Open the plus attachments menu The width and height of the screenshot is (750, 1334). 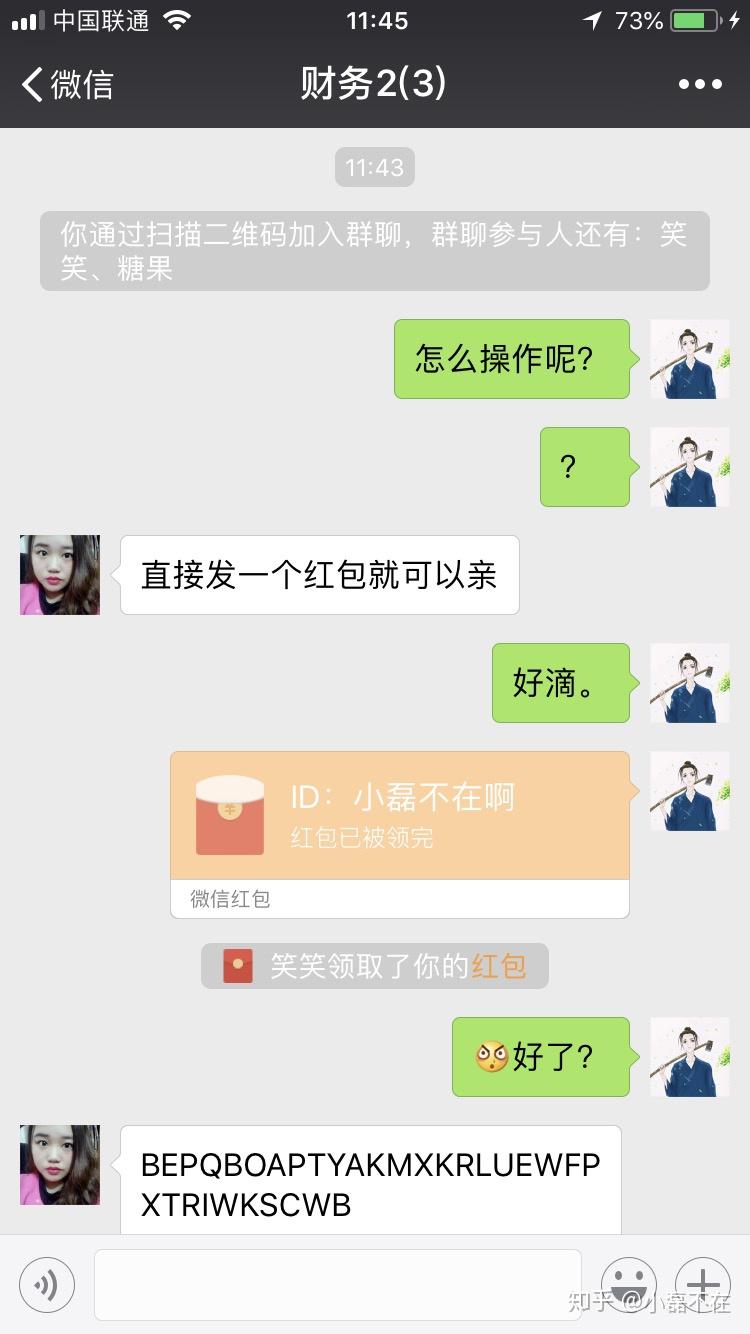point(702,1285)
